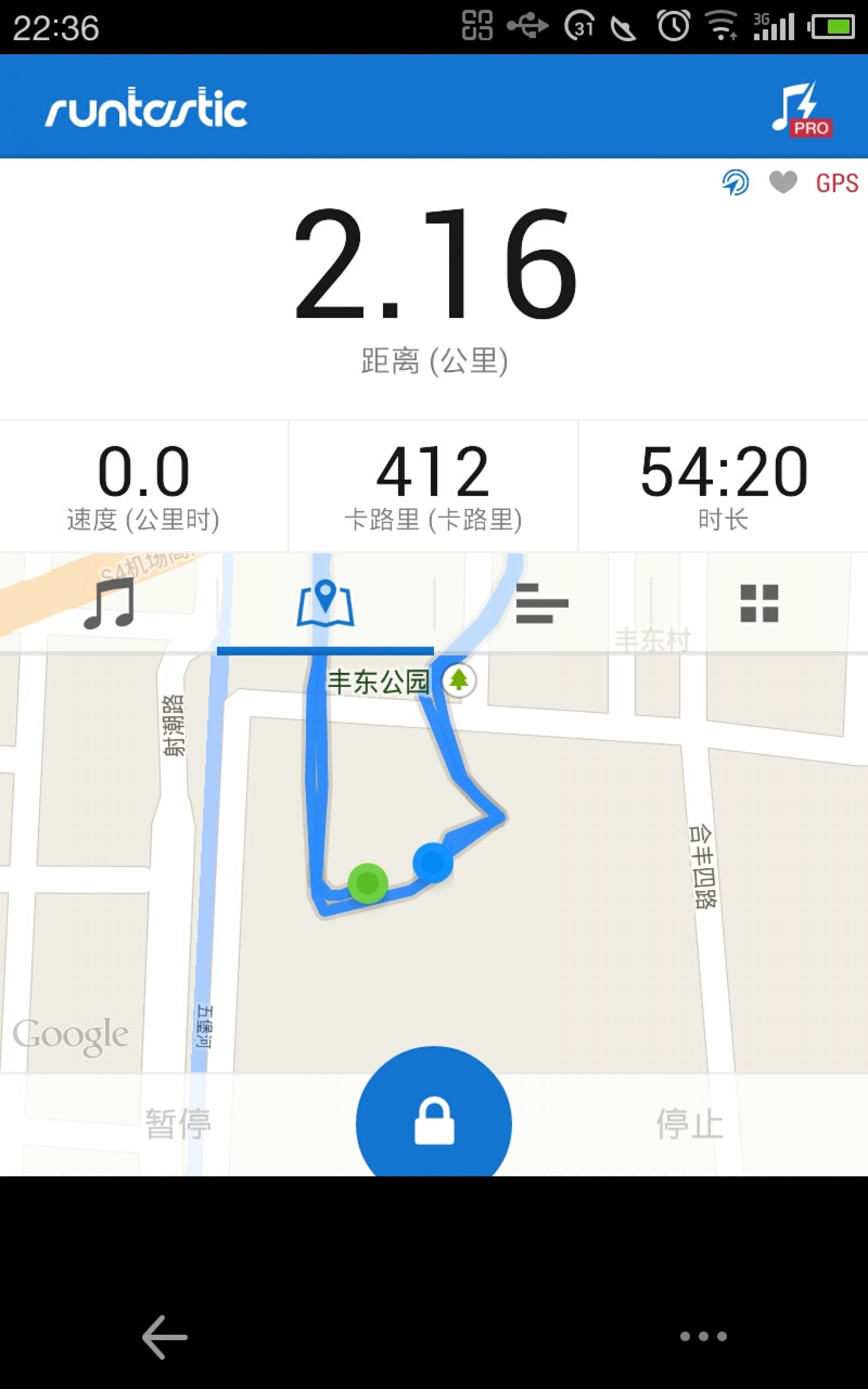
Task: Tap 暂停 to pause the activity
Action: tap(178, 1124)
